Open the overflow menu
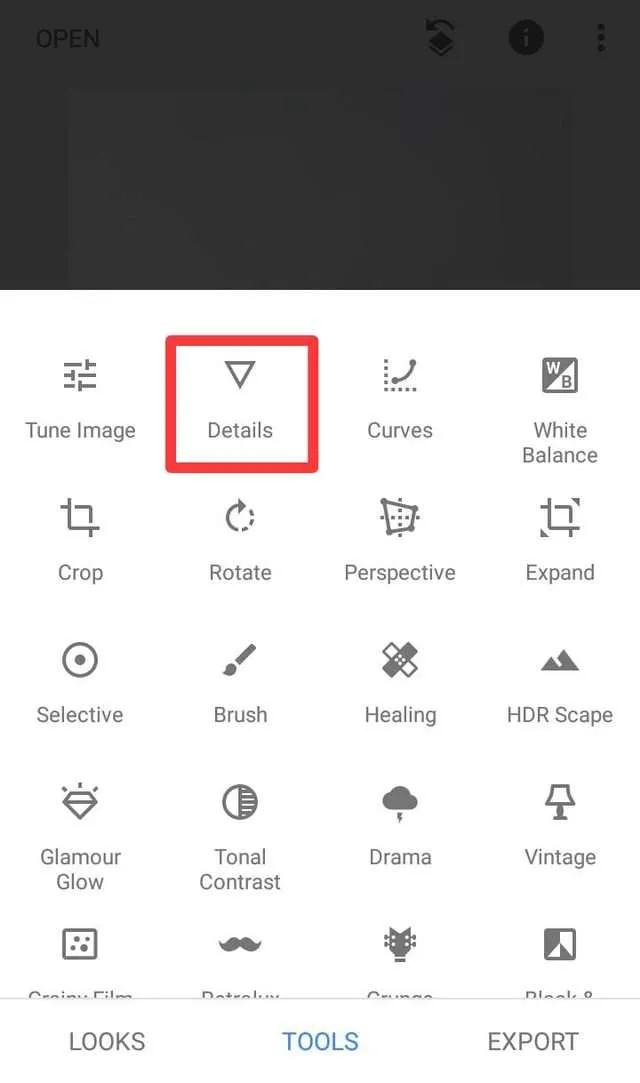The height and width of the screenshot is (1083, 640). click(601, 38)
